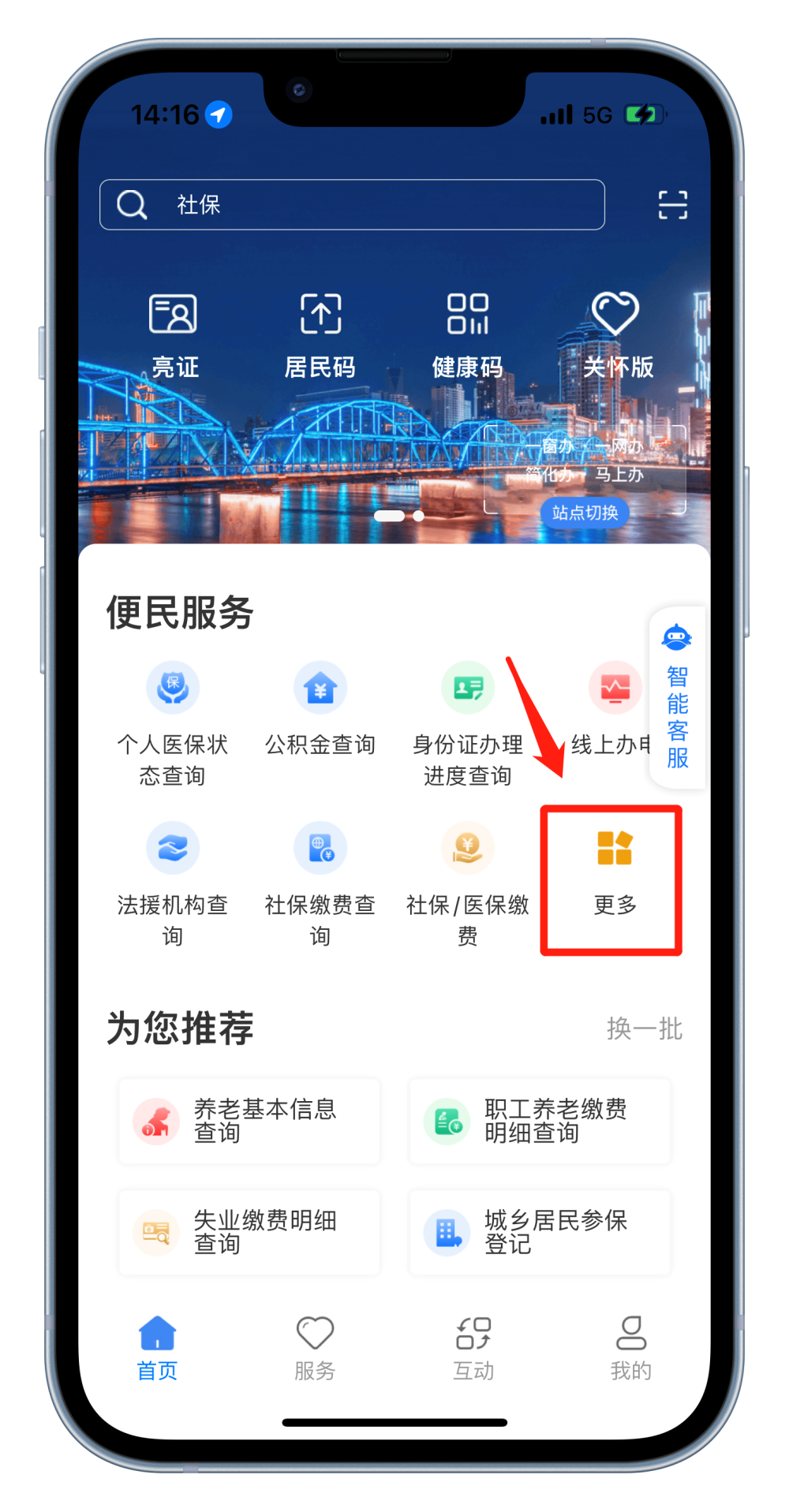Image resolution: width=789 pixels, height=1512 pixels.
Task: Open 养老基本信息查询 card
Action: (249, 1121)
